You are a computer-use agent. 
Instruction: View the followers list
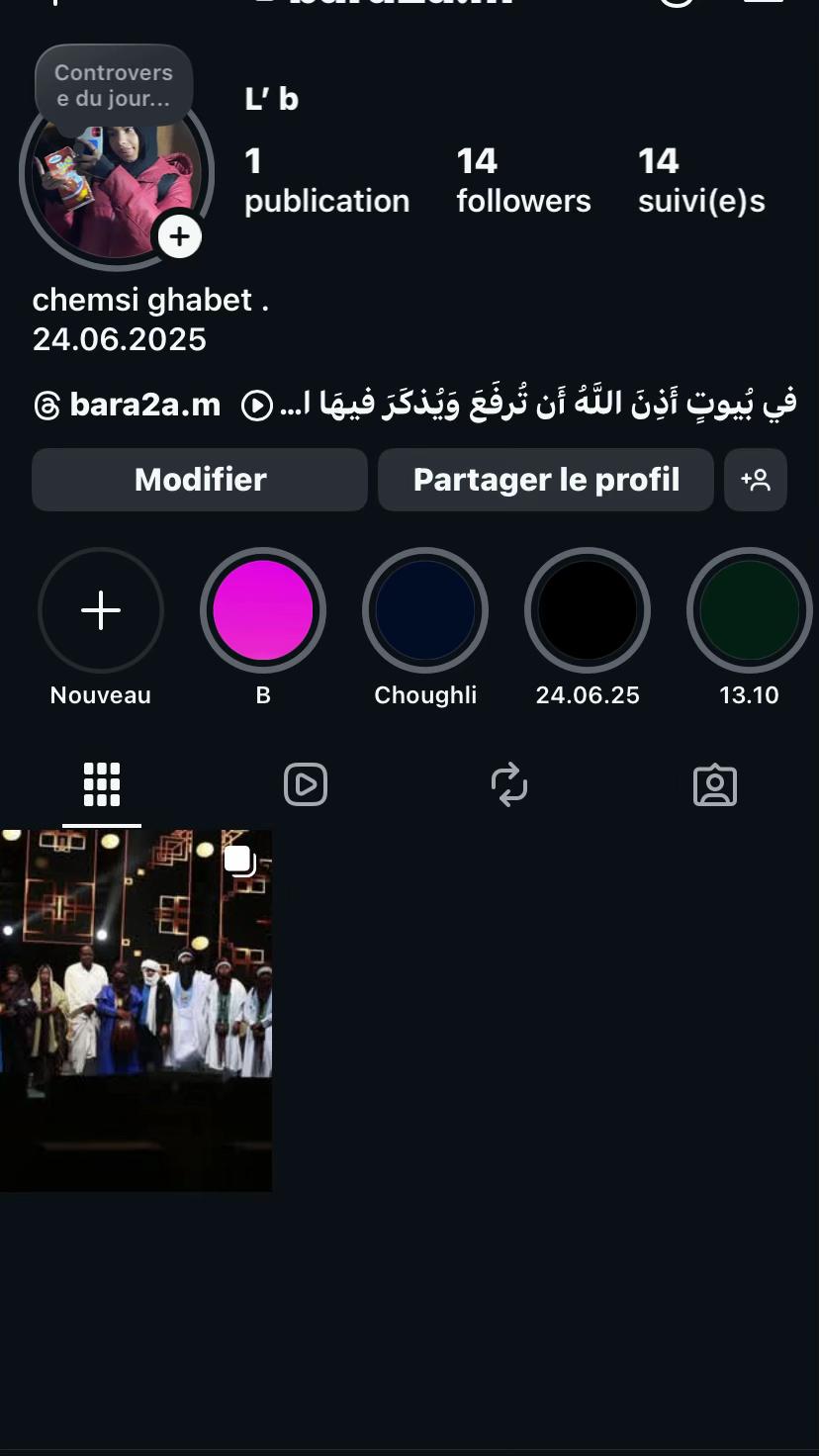coord(523,180)
